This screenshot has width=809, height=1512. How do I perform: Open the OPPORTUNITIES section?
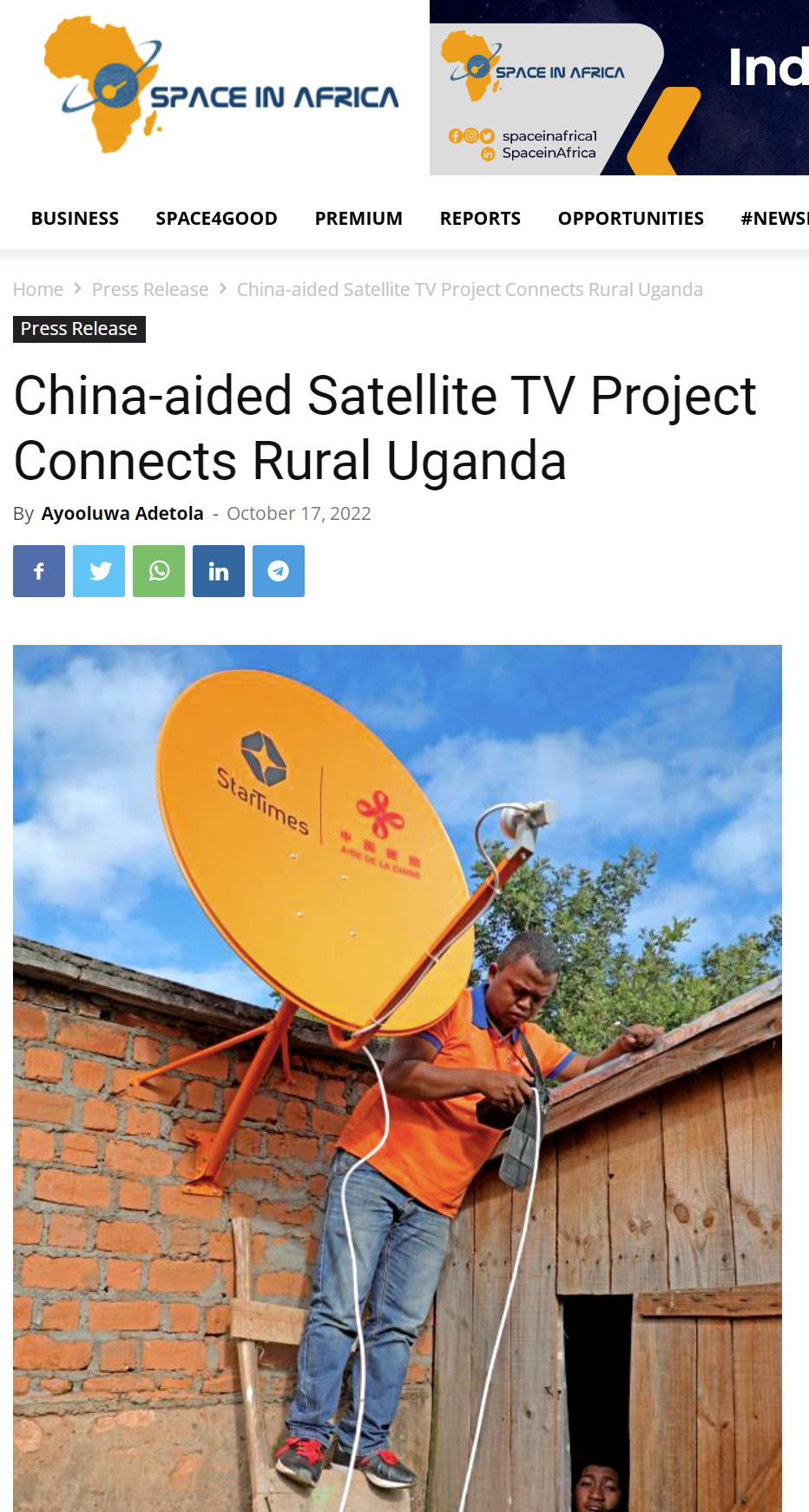point(630,219)
